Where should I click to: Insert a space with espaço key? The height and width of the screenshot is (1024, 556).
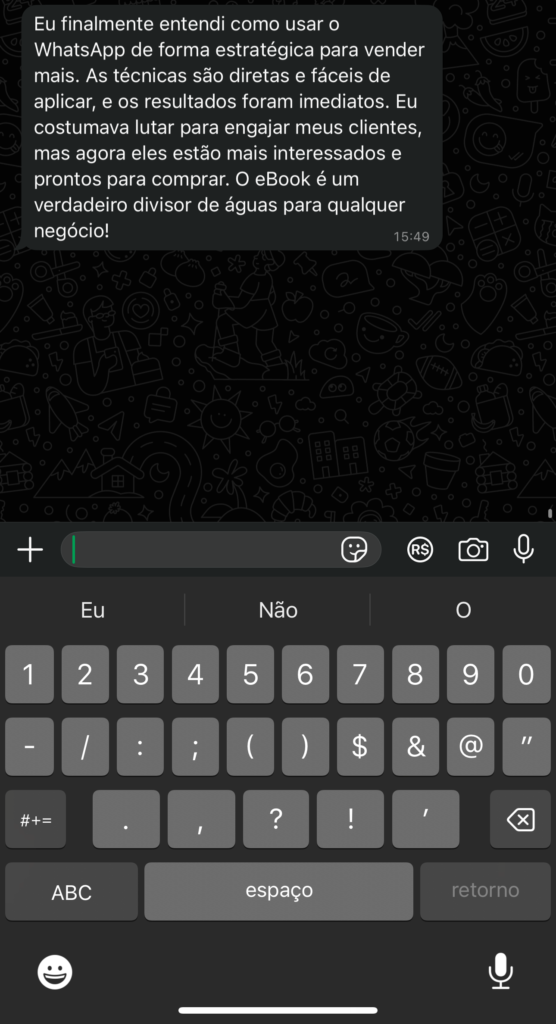tap(278, 891)
